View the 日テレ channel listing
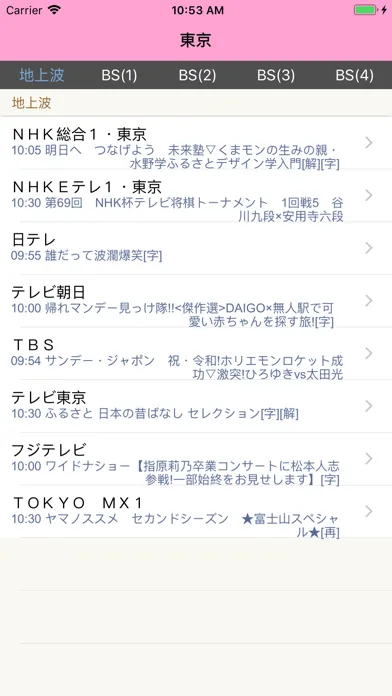 click(x=196, y=248)
